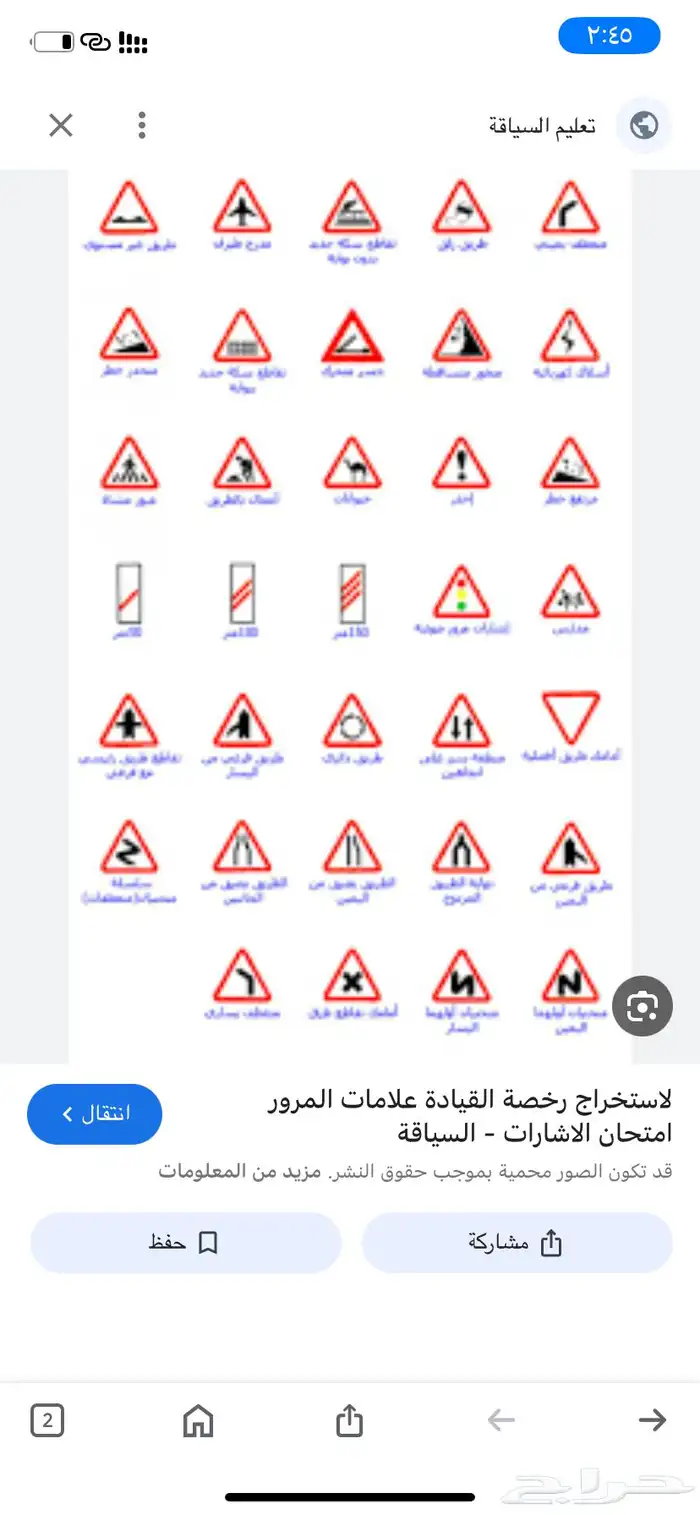Image resolution: width=700 pixels, height=1515 pixels.
Task: Go to the browser home page
Action: pyautogui.click(x=198, y=1420)
